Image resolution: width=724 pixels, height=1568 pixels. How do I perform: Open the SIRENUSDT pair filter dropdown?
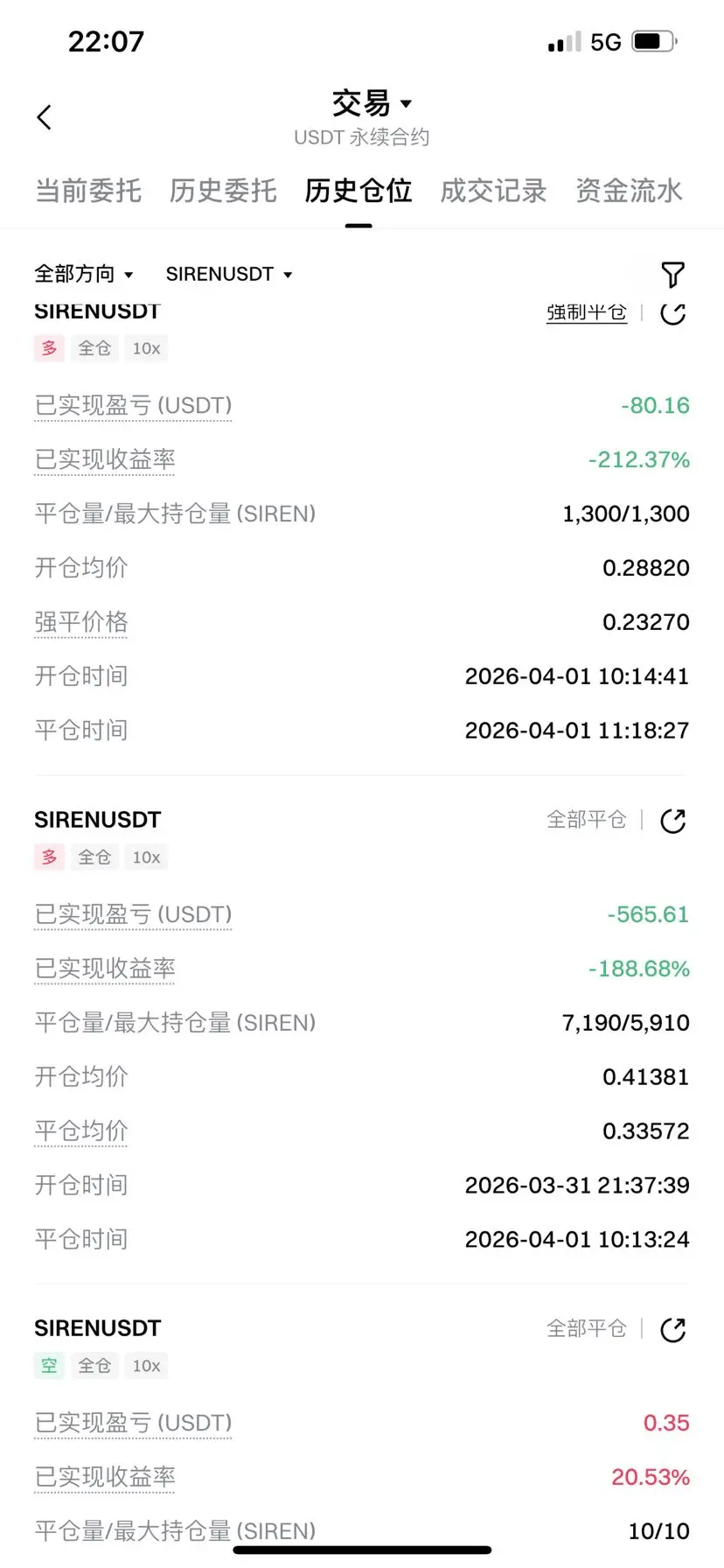click(x=229, y=275)
